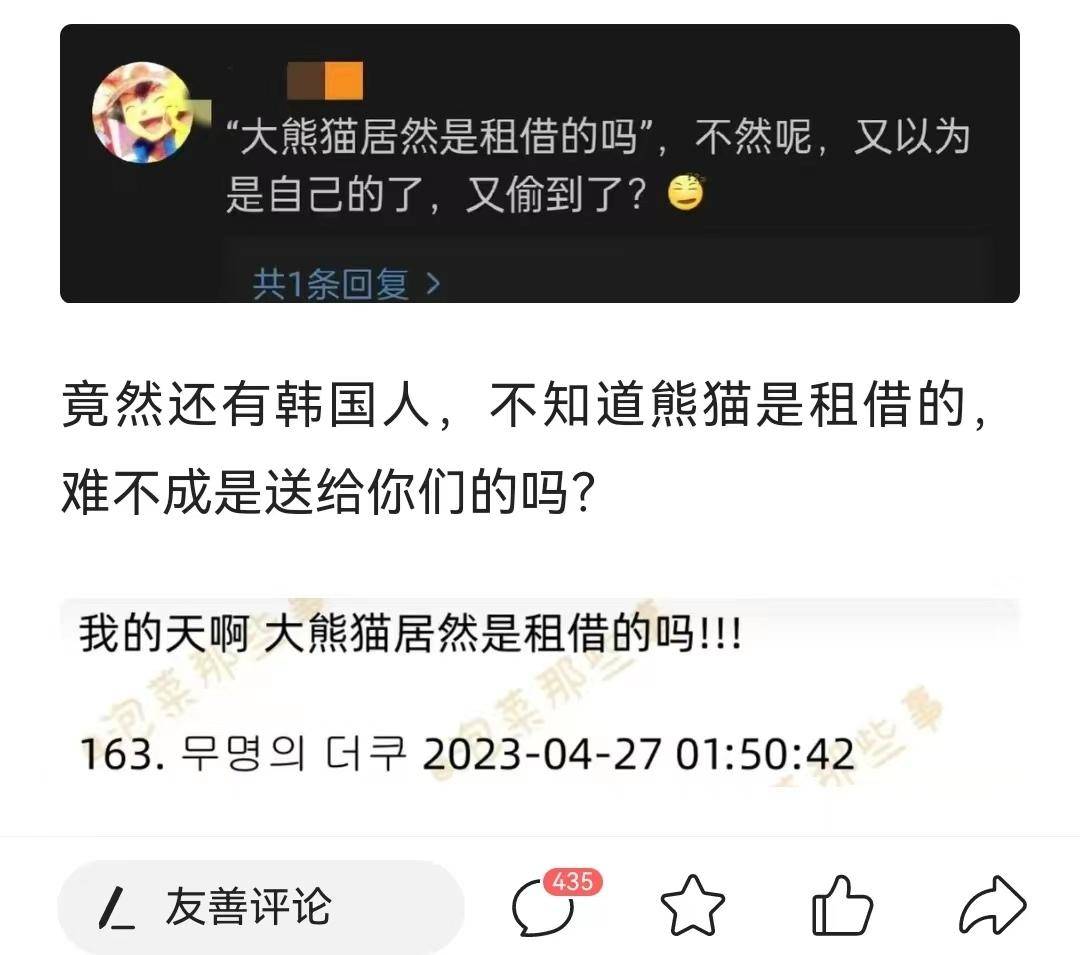This screenshot has height=955, width=1080.
Task: Open the 友善评论 comment input field
Action: tap(260, 908)
